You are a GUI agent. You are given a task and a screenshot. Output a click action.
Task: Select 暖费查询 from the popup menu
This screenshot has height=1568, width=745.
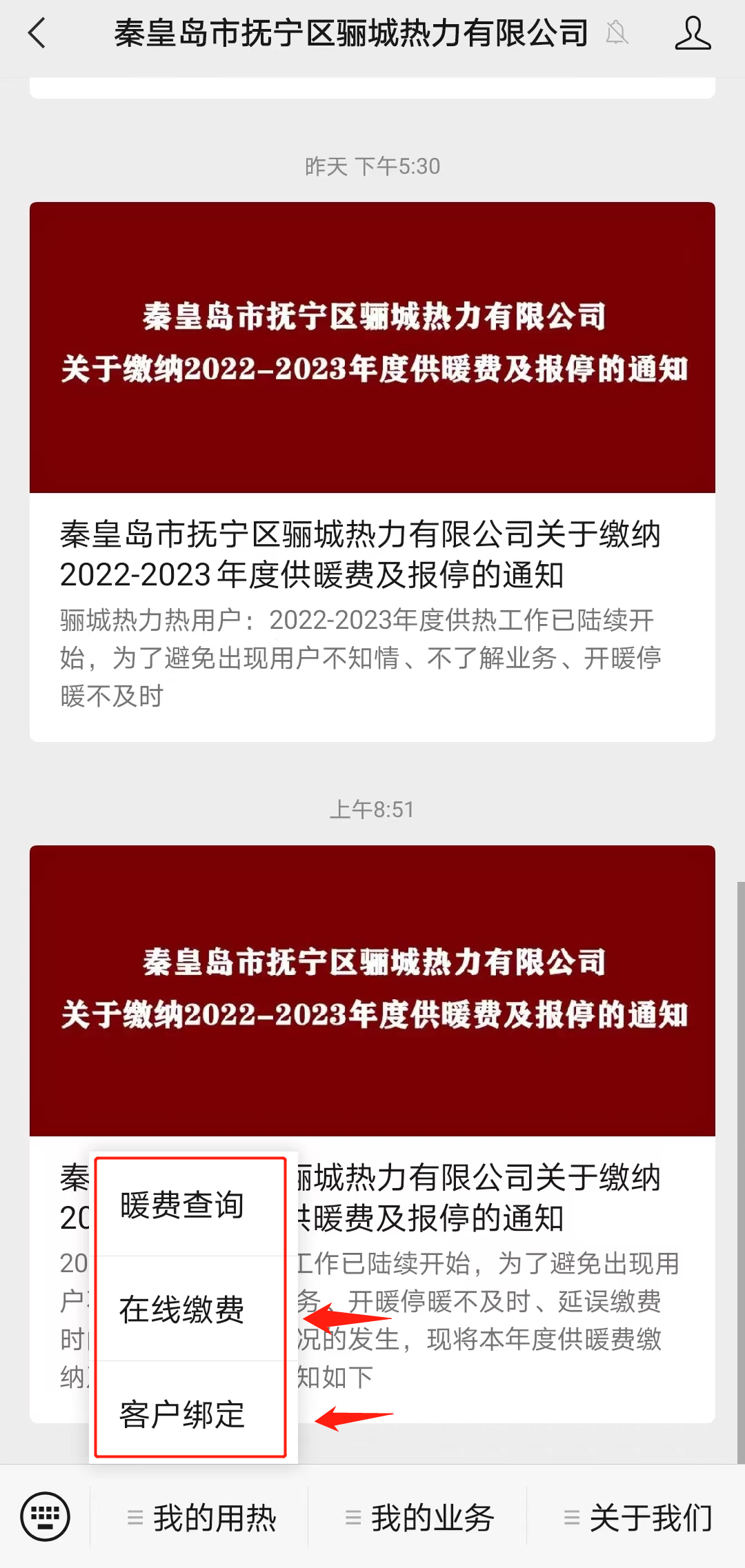pos(182,1205)
